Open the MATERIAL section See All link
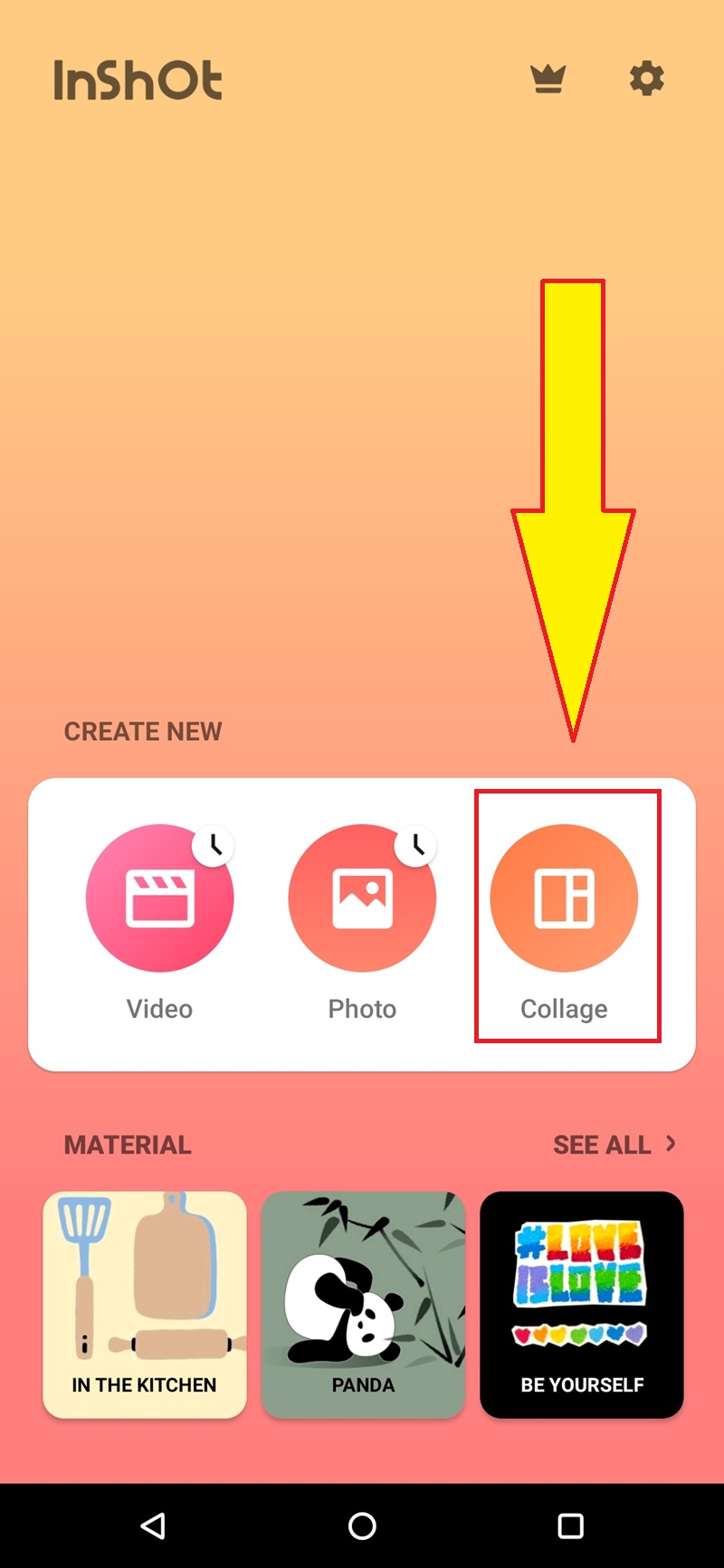This screenshot has width=724, height=1568. pyautogui.click(x=601, y=1144)
